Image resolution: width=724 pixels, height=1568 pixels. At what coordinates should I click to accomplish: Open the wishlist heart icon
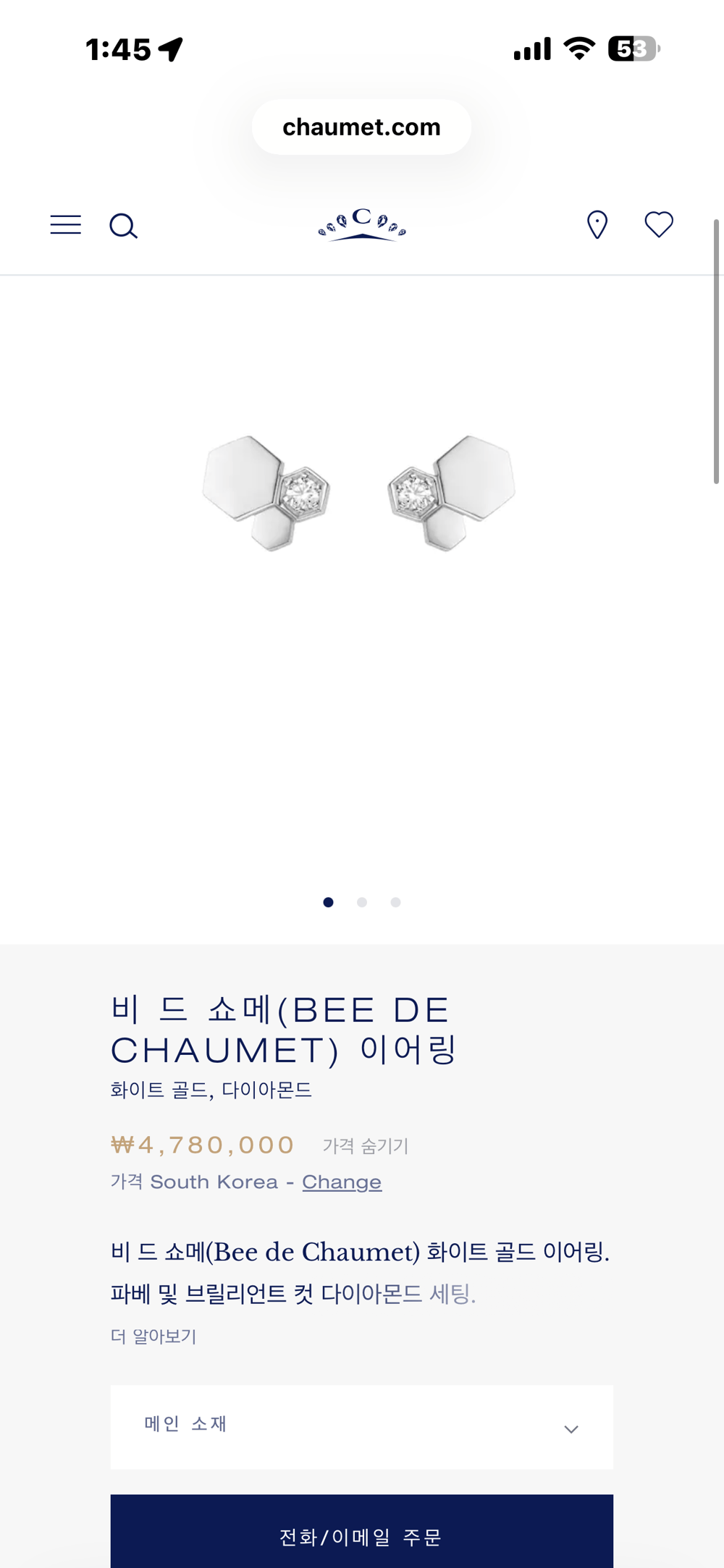(x=659, y=224)
